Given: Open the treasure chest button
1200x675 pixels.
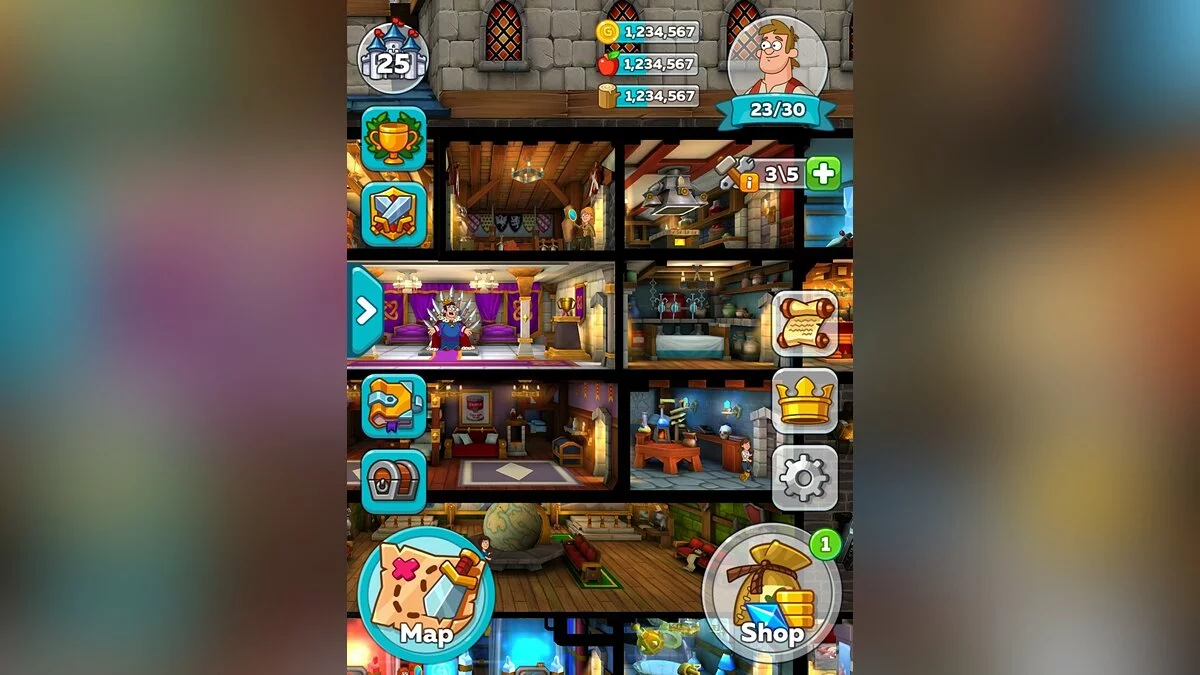Looking at the screenshot, I should click(x=394, y=481).
